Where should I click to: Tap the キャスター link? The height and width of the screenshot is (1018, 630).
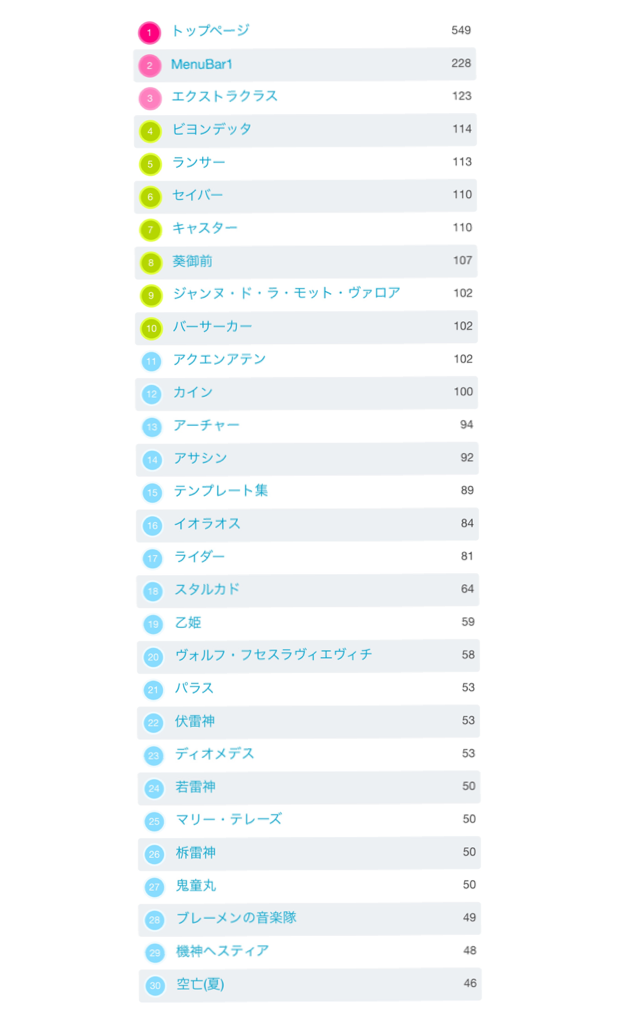205,229
